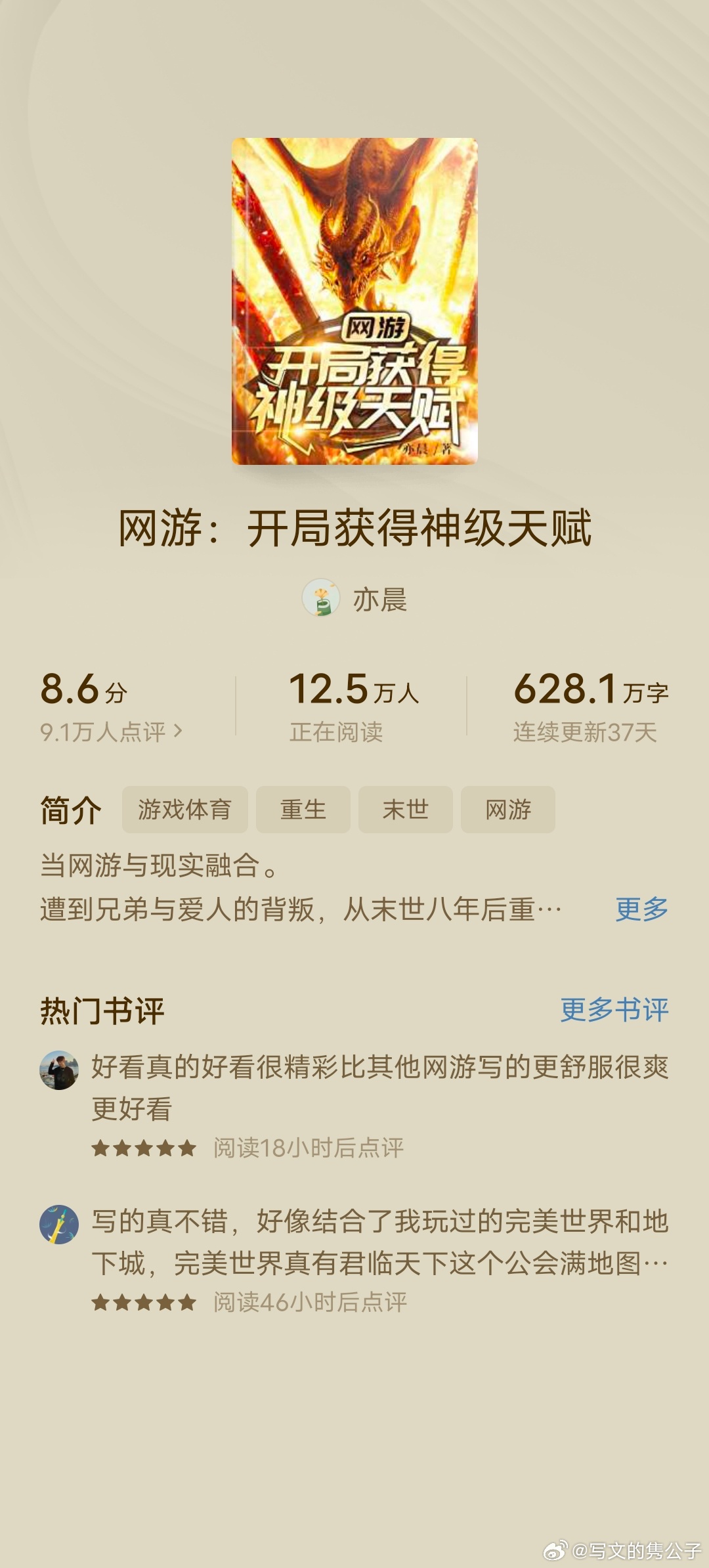Select the 网游 category tag

509,810
